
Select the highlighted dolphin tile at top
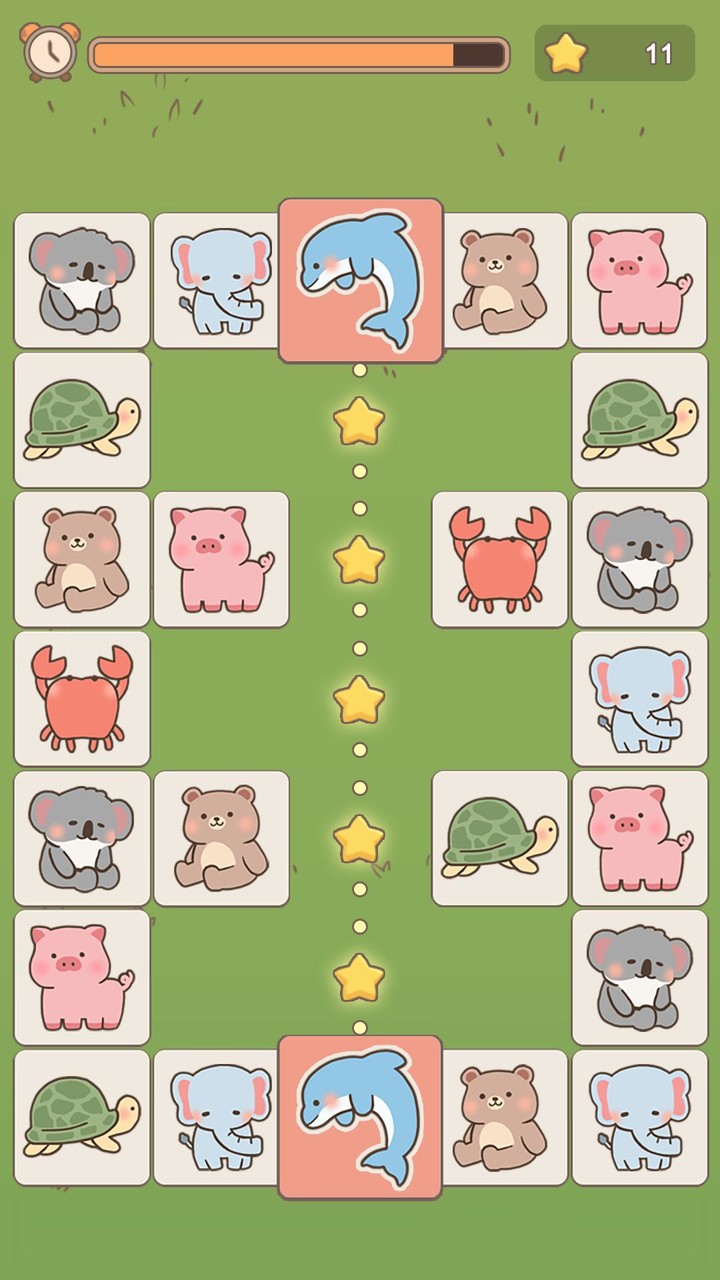point(360,280)
